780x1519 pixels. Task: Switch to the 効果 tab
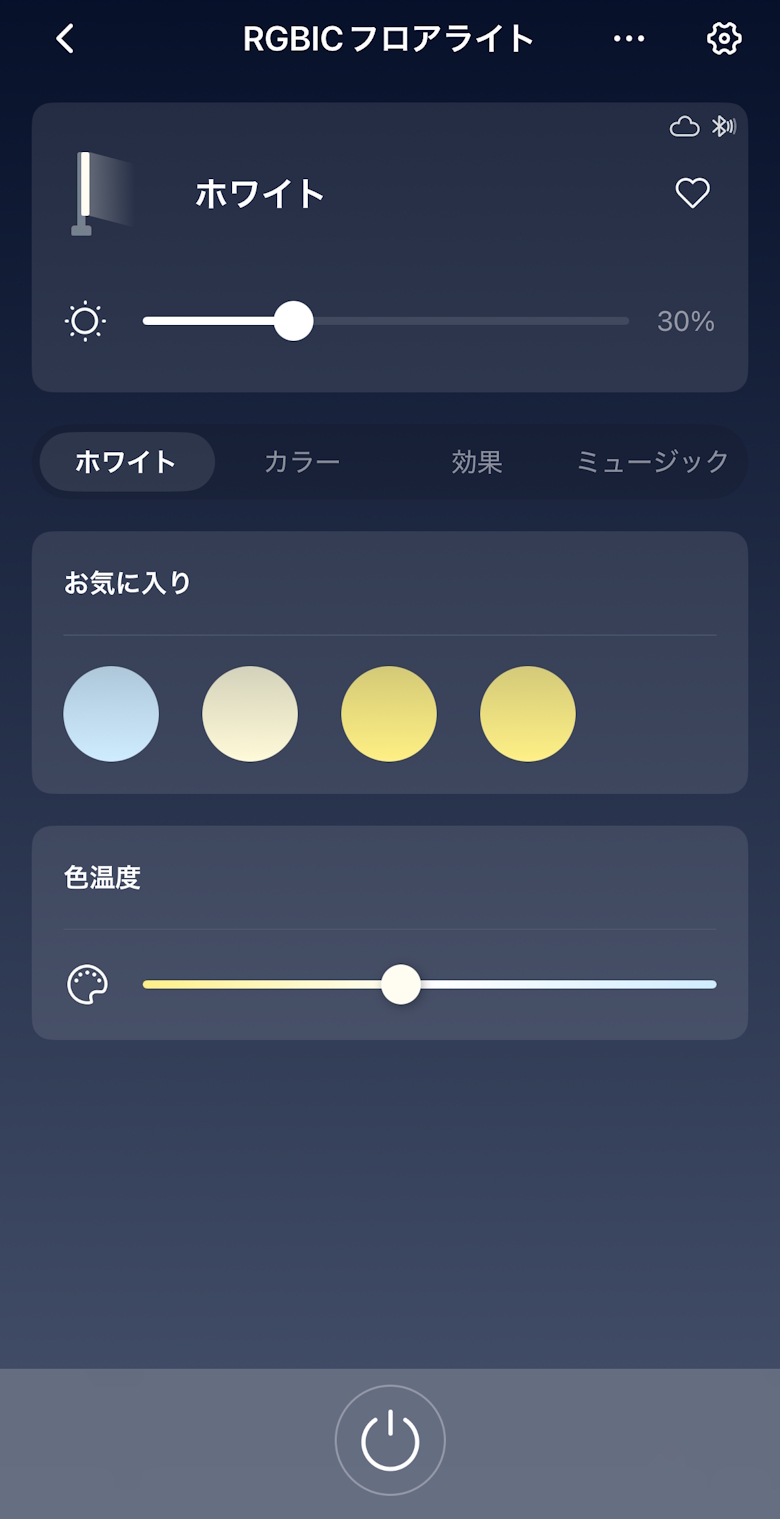[x=477, y=462]
